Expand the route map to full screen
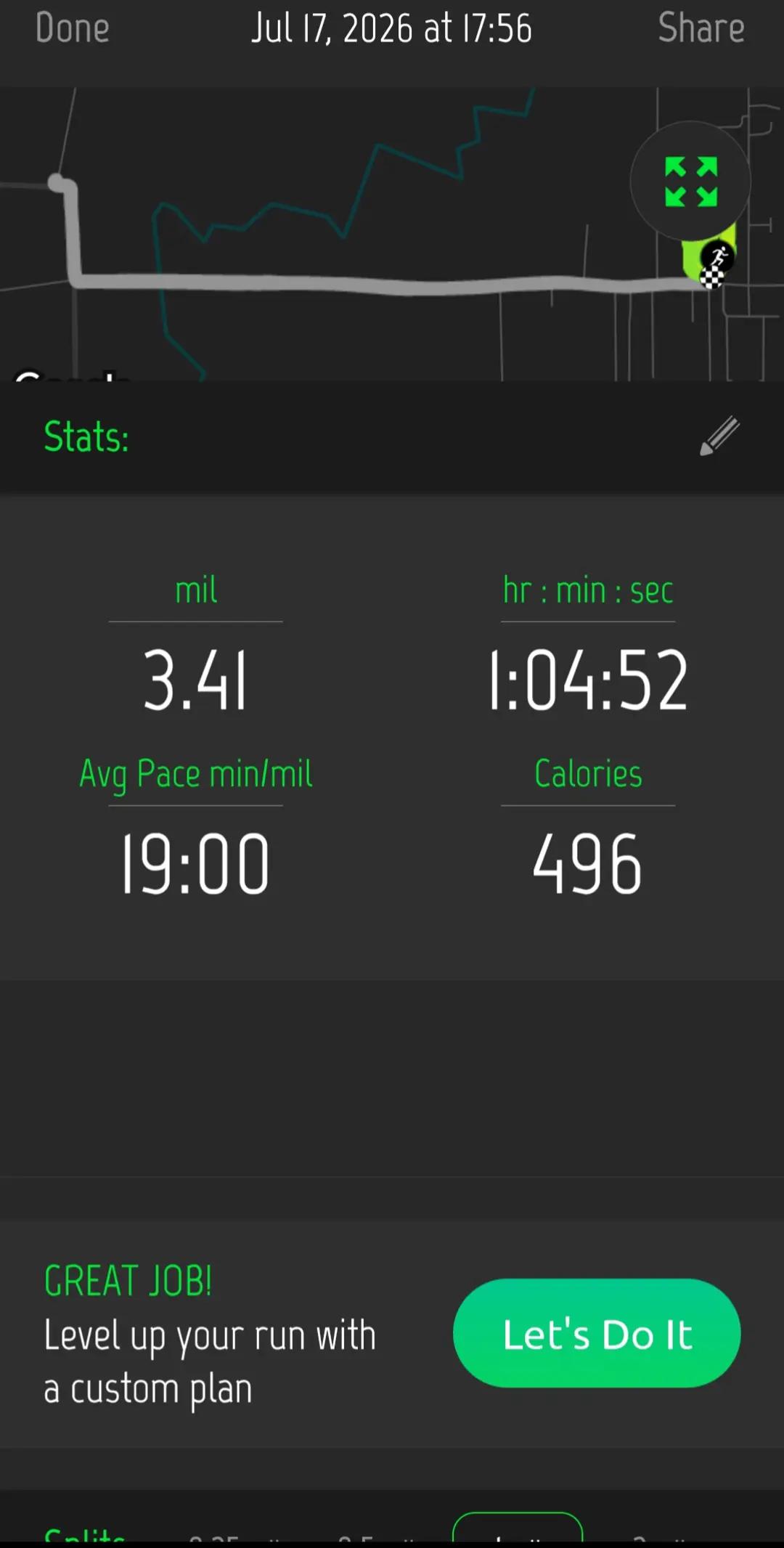The width and height of the screenshot is (784, 1548). tap(690, 182)
